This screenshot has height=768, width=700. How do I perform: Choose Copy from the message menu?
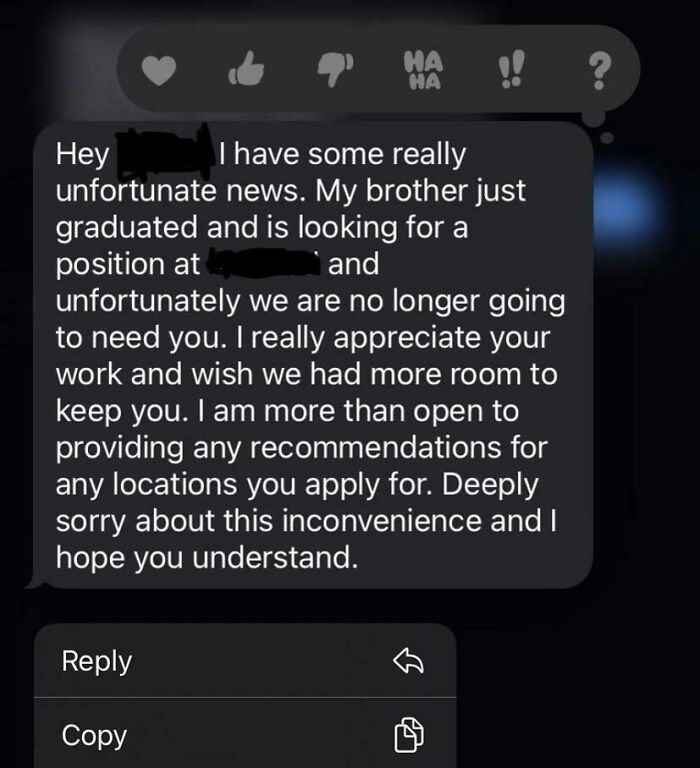coord(245,735)
